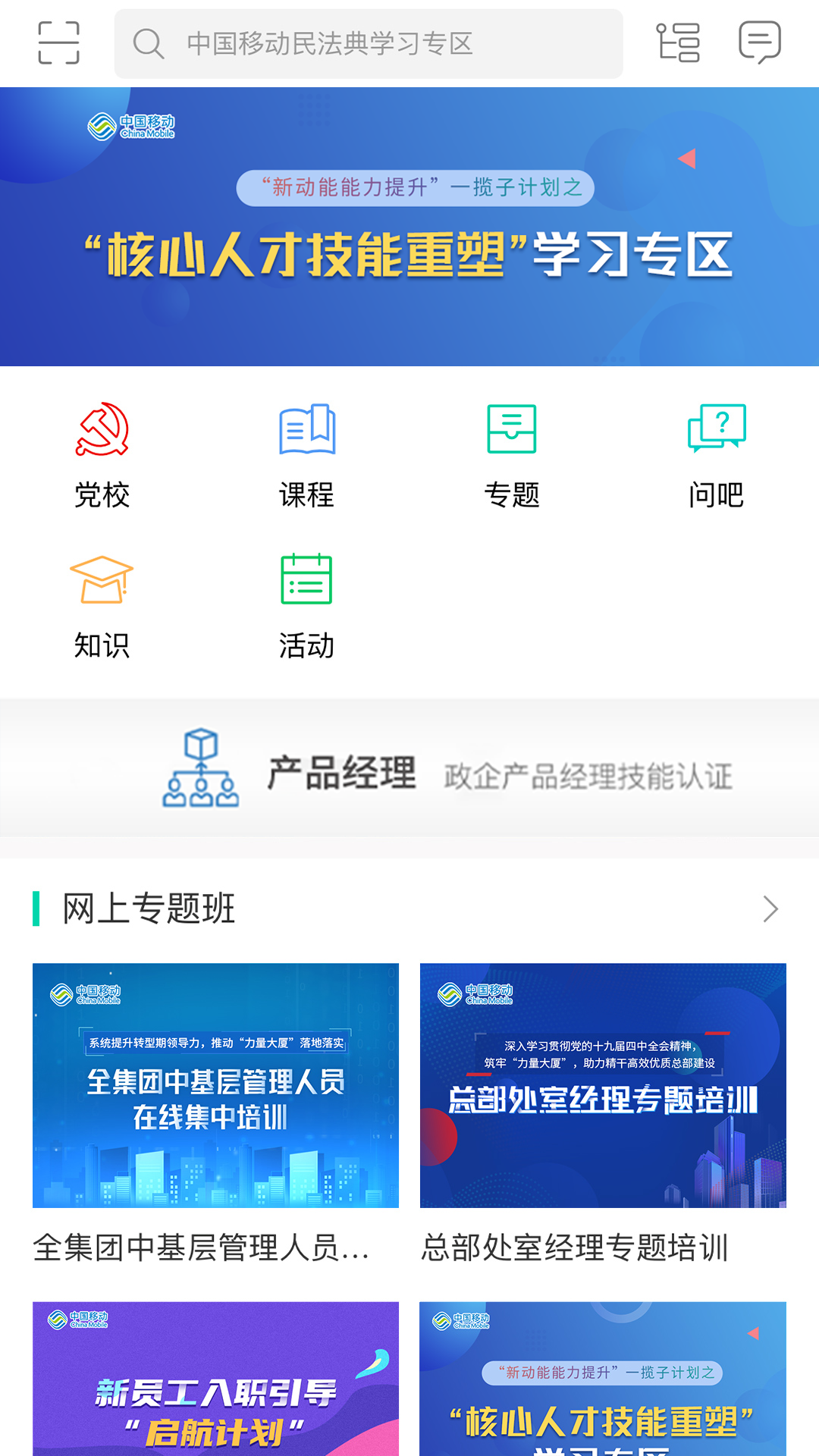Select the 知识 knowledge icon
Viewport: 819px width, 1456px height.
coord(102,601)
